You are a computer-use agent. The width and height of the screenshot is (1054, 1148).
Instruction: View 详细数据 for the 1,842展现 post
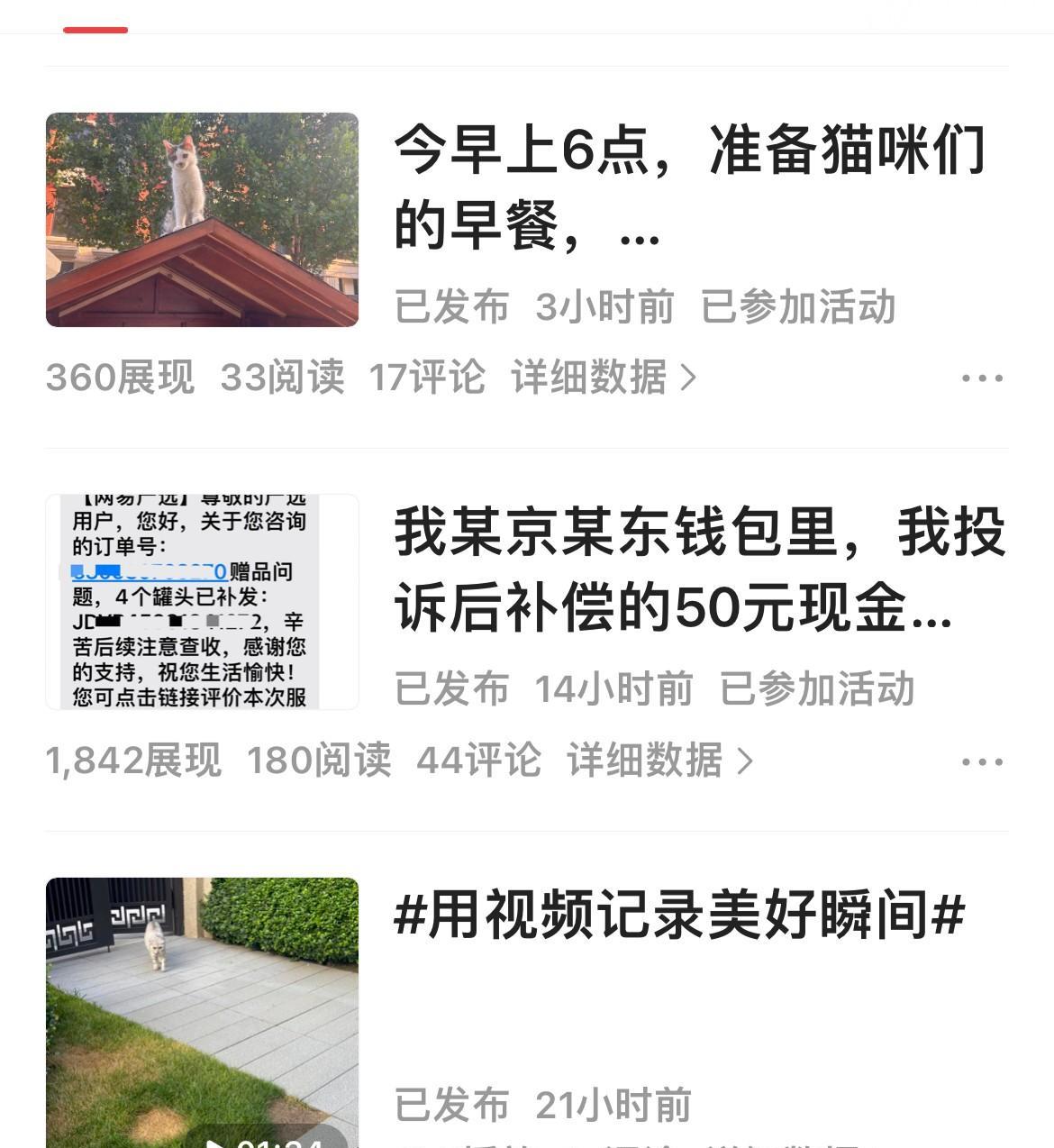pos(659,761)
